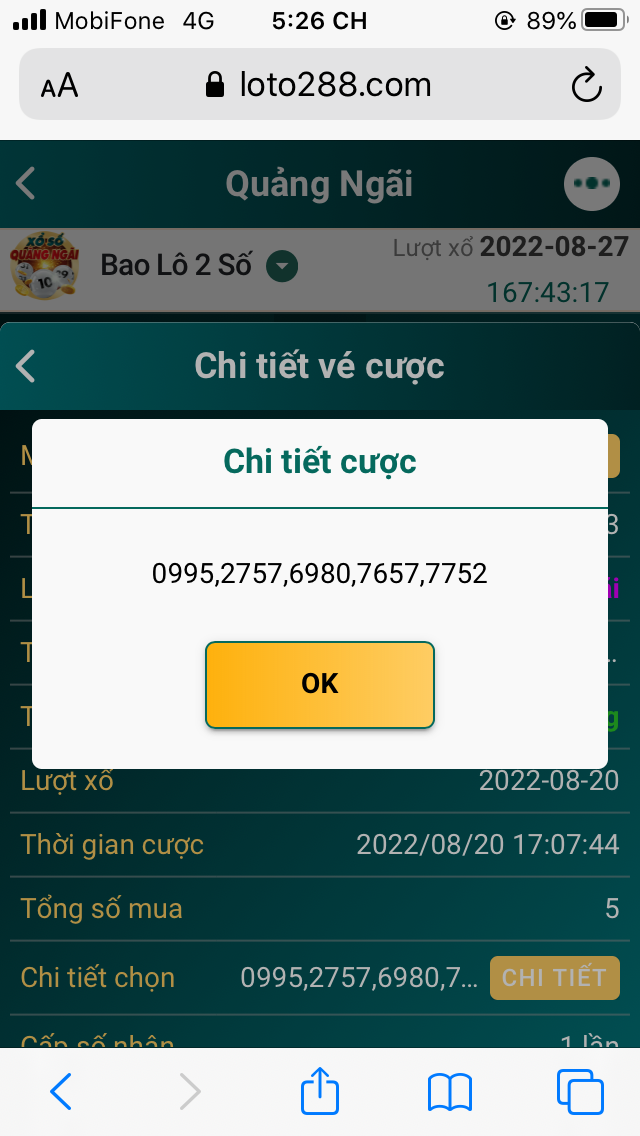Tap Safari's back arrow
Image resolution: width=640 pixels, height=1136 pixels.
(61, 1090)
